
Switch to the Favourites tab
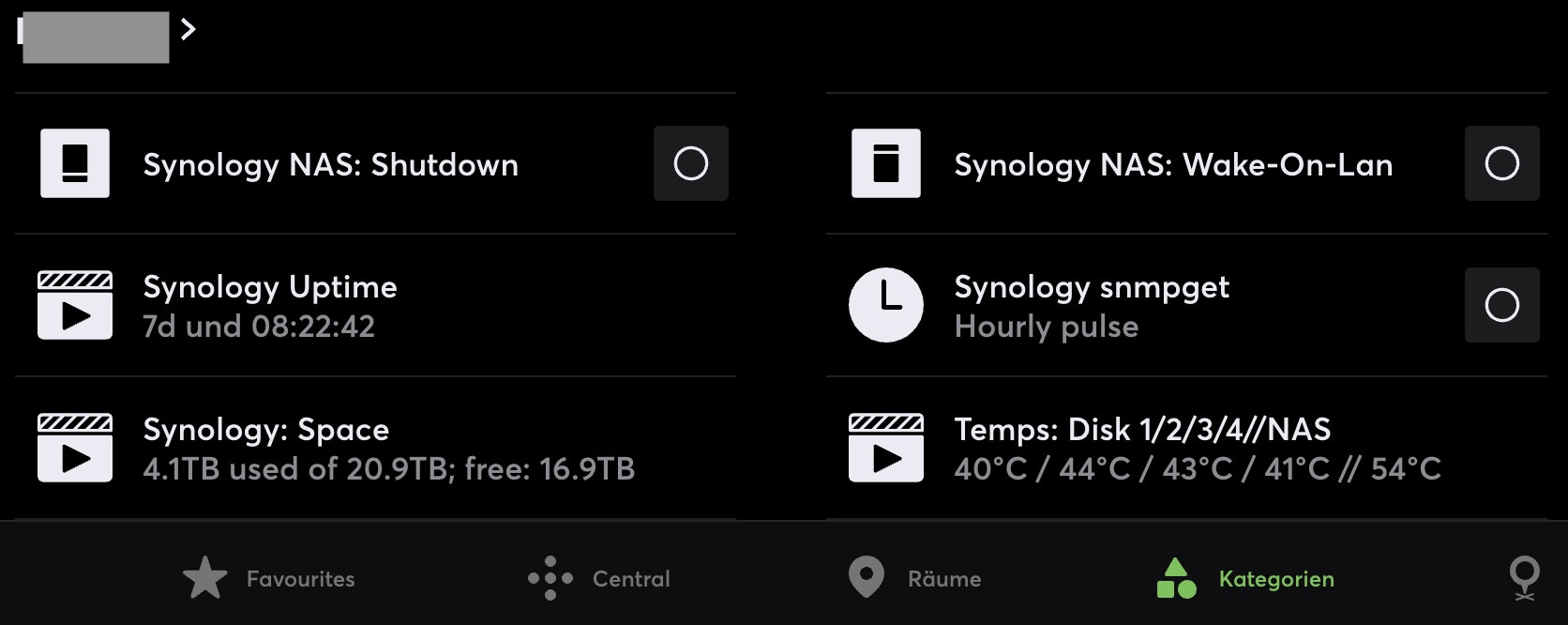(x=269, y=578)
